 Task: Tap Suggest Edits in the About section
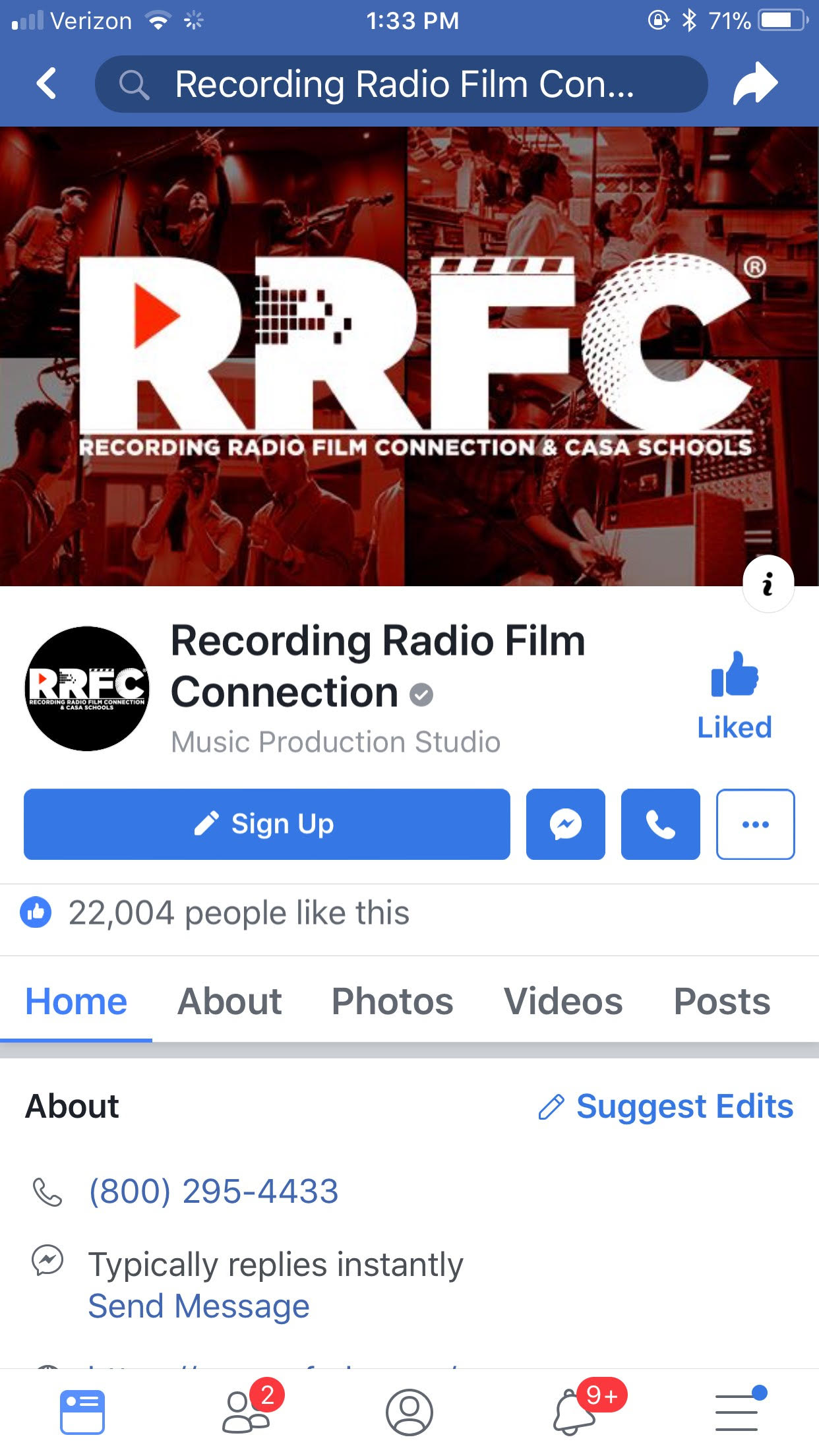pos(666,1106)
